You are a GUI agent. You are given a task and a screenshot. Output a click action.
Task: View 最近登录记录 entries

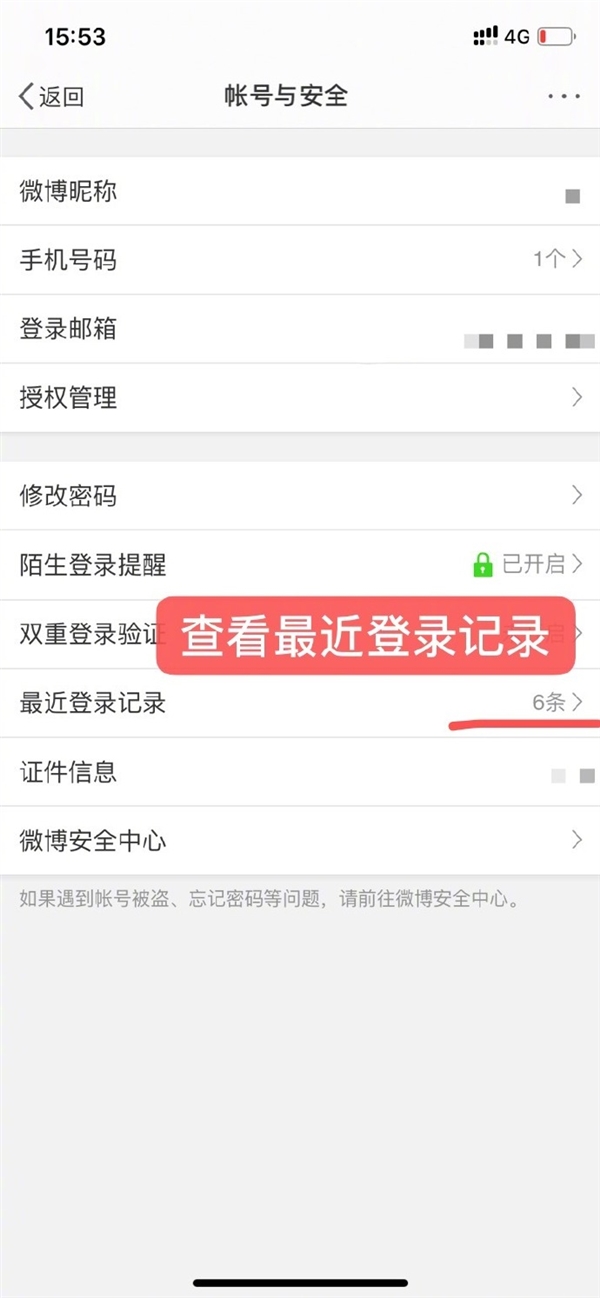coord(300,704)
